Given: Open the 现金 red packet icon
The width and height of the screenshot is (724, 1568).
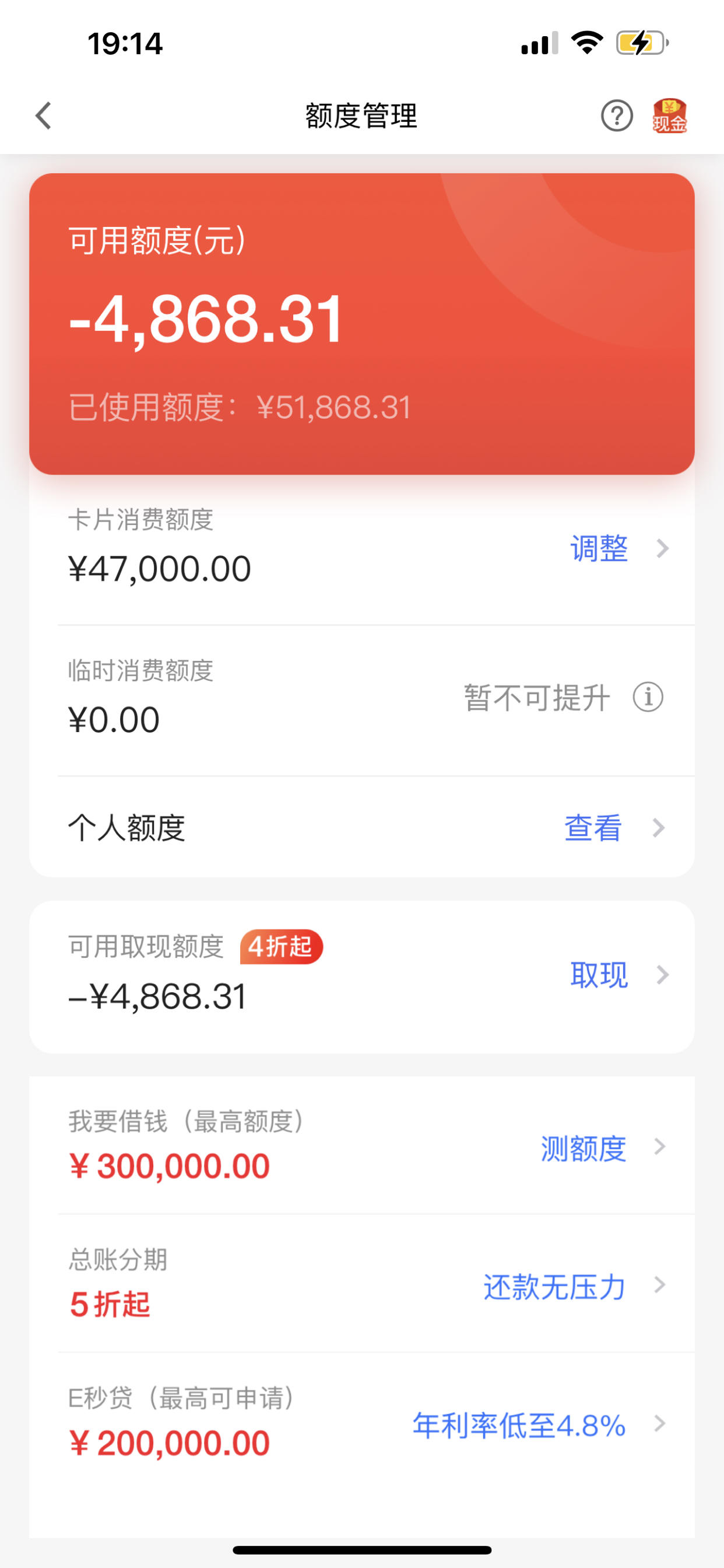Looking at the screenshot, I should (669, 116).
